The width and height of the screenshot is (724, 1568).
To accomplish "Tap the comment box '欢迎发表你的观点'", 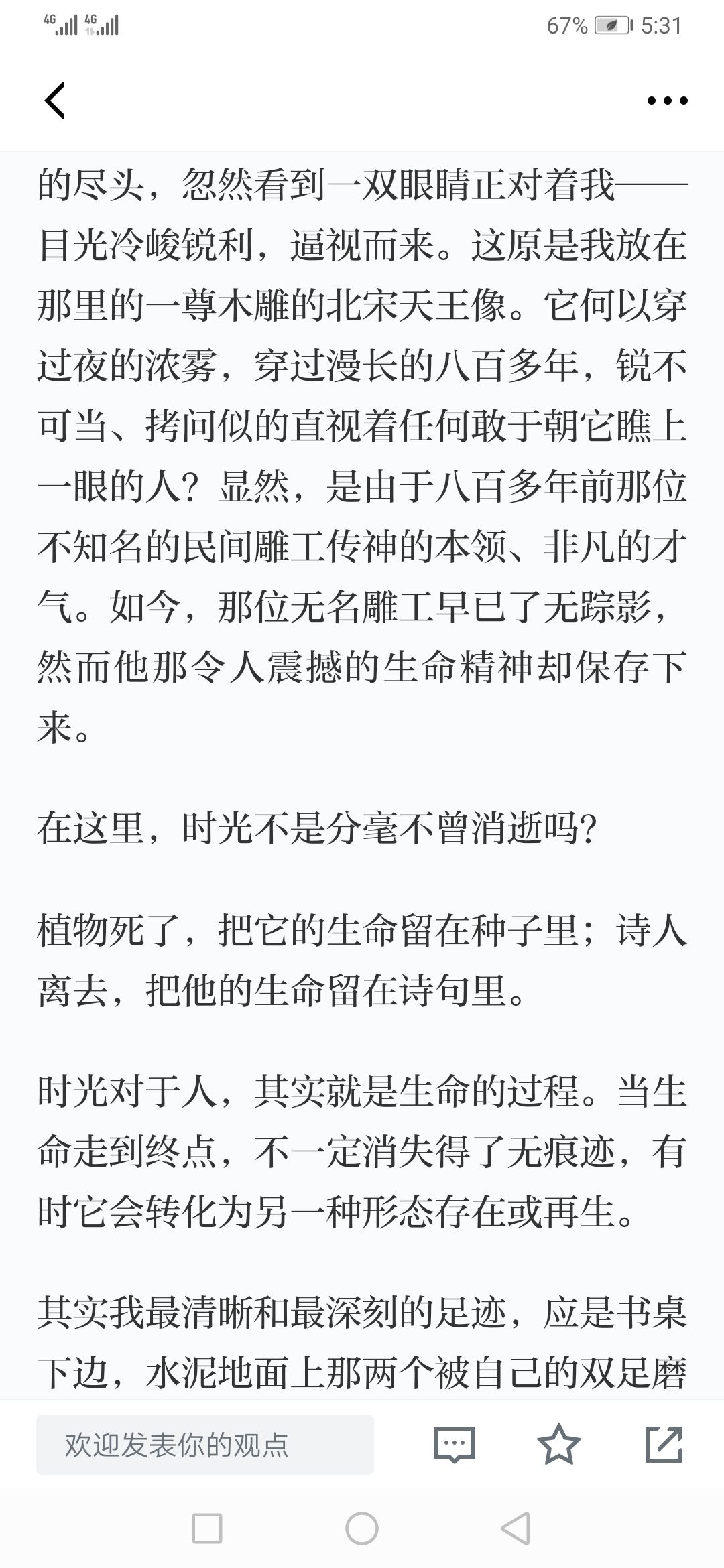I will coord(205,1444).
